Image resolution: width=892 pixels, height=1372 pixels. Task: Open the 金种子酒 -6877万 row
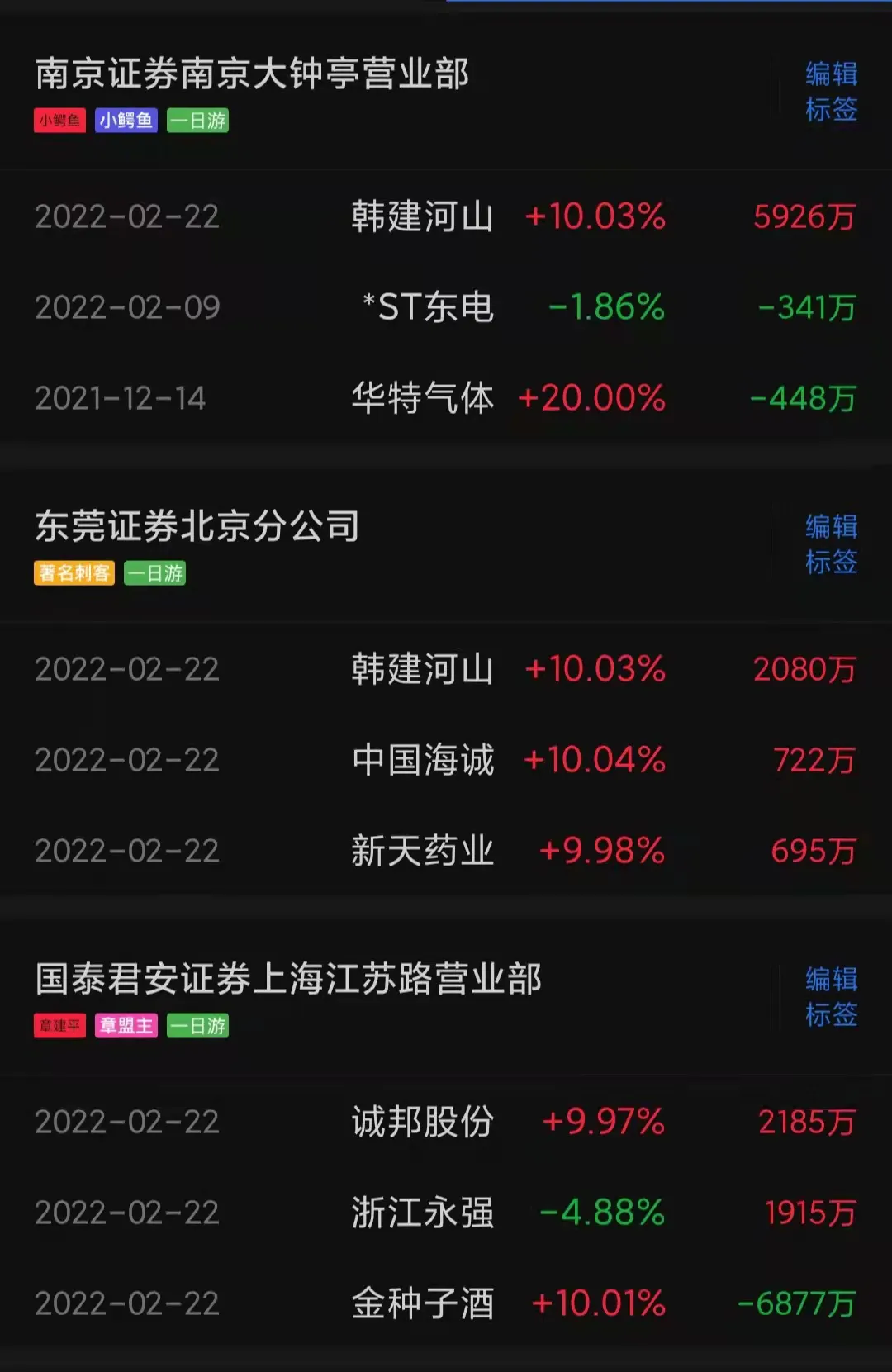coord(446,1303)
